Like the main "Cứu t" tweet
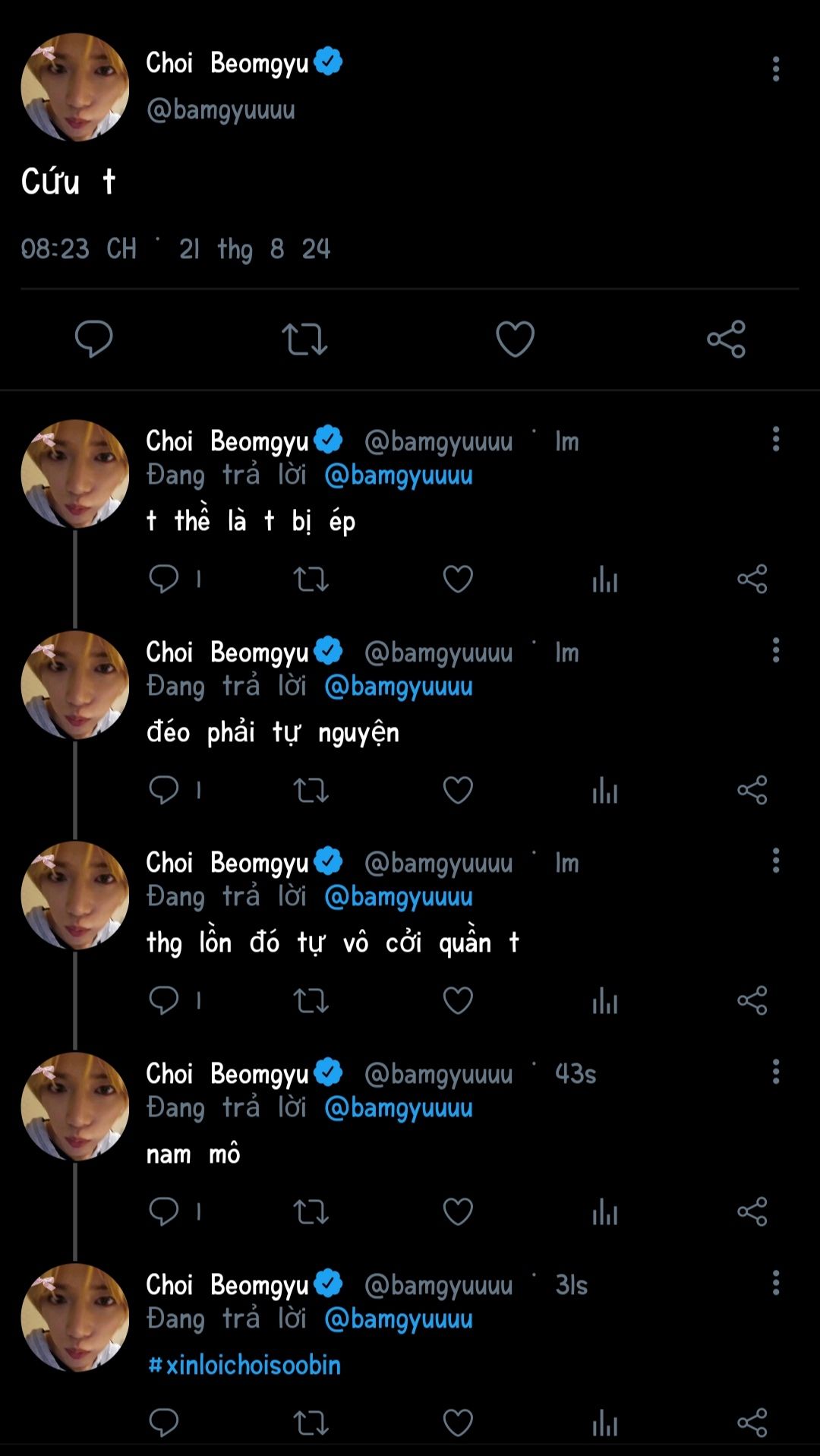The image size is (820, 1456). click(515, 339)
